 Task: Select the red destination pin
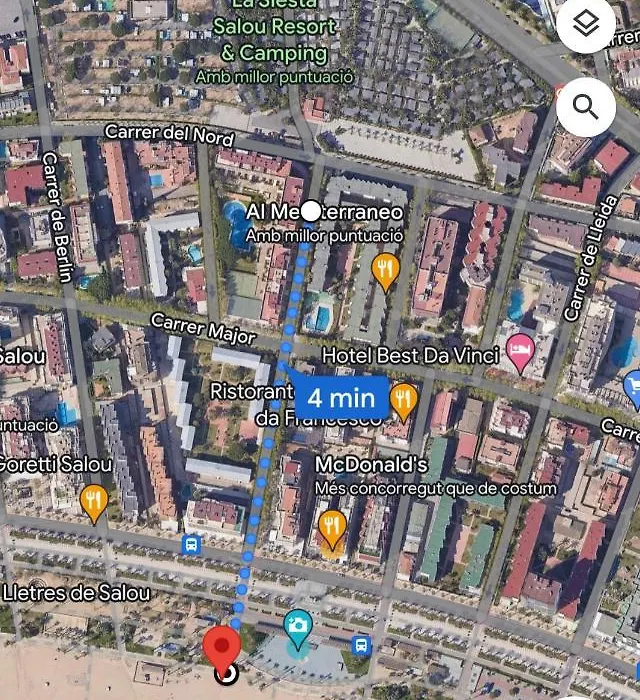222,647
